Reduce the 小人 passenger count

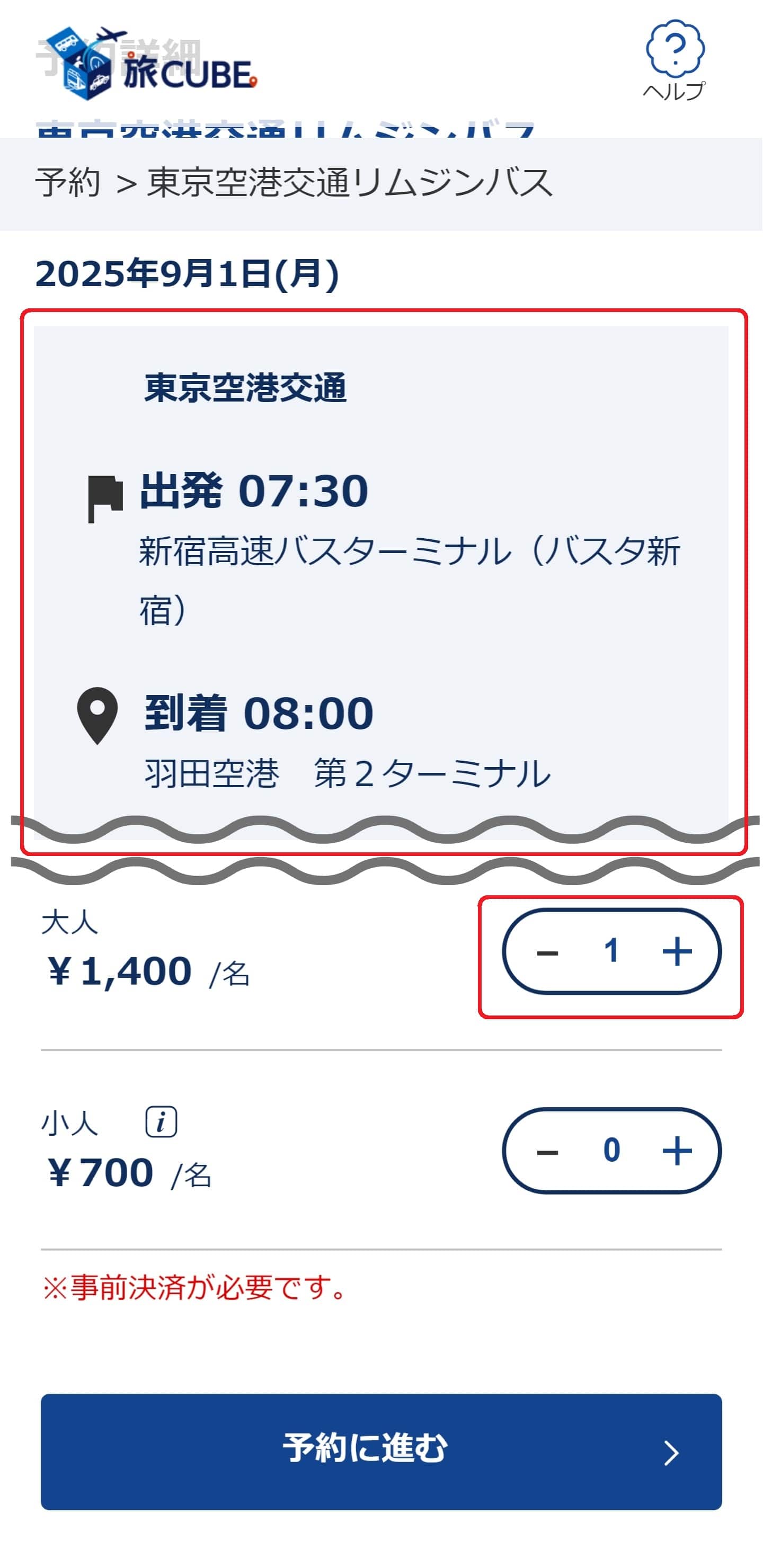[x=547, y=1152]
